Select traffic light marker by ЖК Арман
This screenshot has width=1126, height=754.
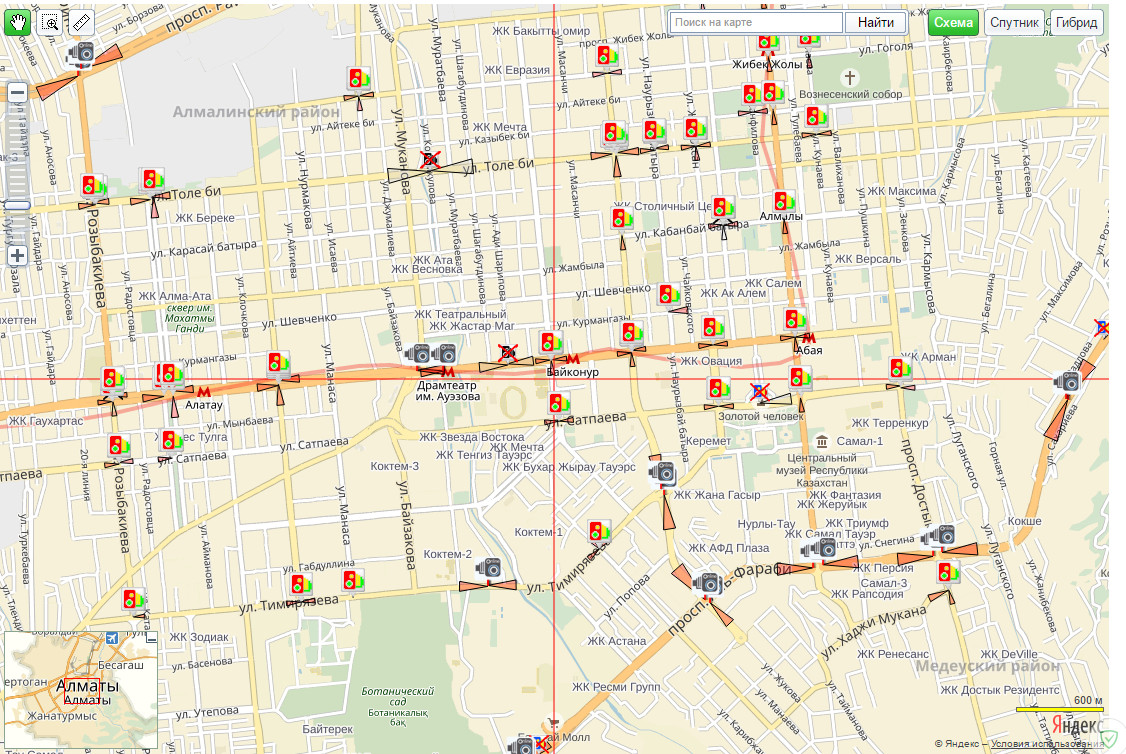[x=901, y=368]
